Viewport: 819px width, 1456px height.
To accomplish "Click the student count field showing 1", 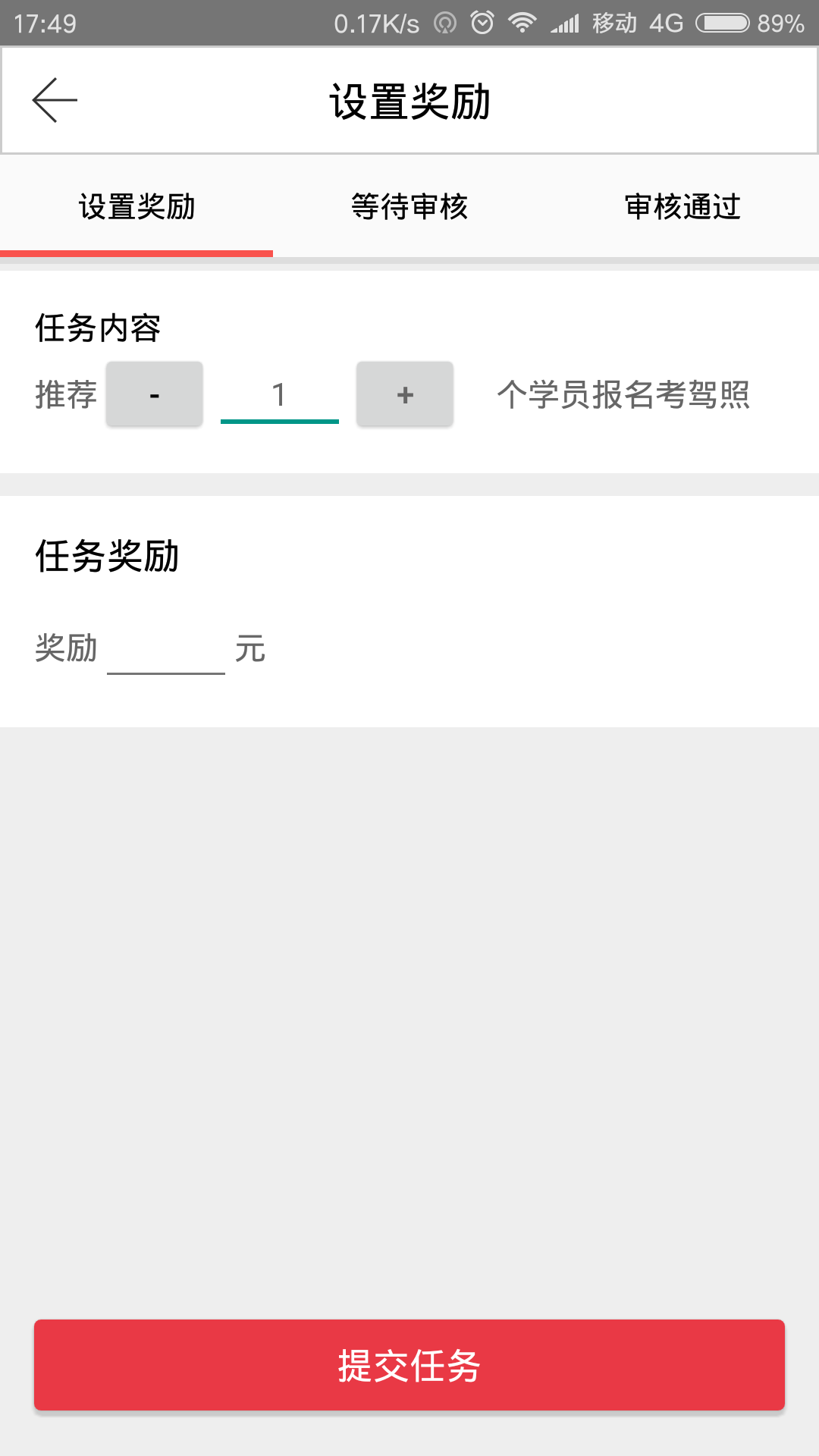I will pos(279,394).
